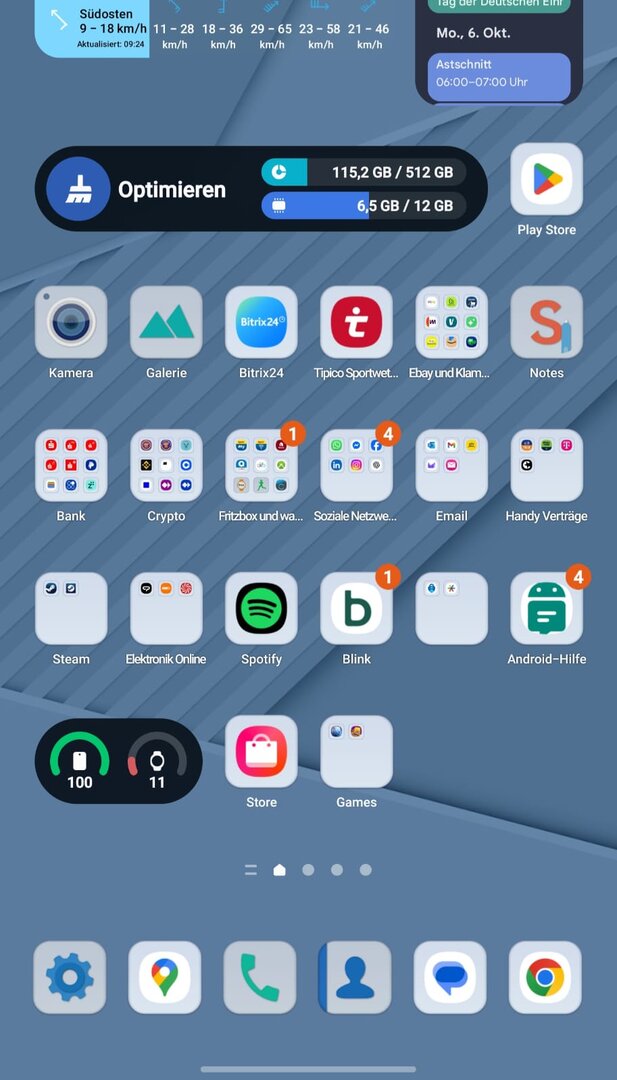Image resolution: width=617 pixels, height=1080 pixels.
Task: Open the Galaxy Store app
Action: coord(261,752)
